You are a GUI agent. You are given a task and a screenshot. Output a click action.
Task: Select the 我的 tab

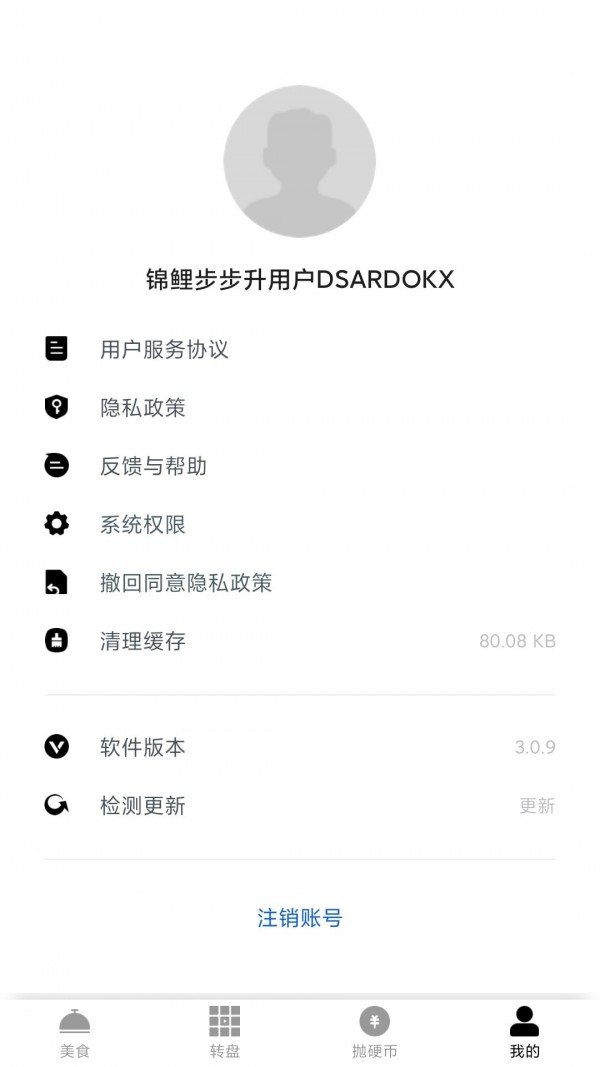524,1032
